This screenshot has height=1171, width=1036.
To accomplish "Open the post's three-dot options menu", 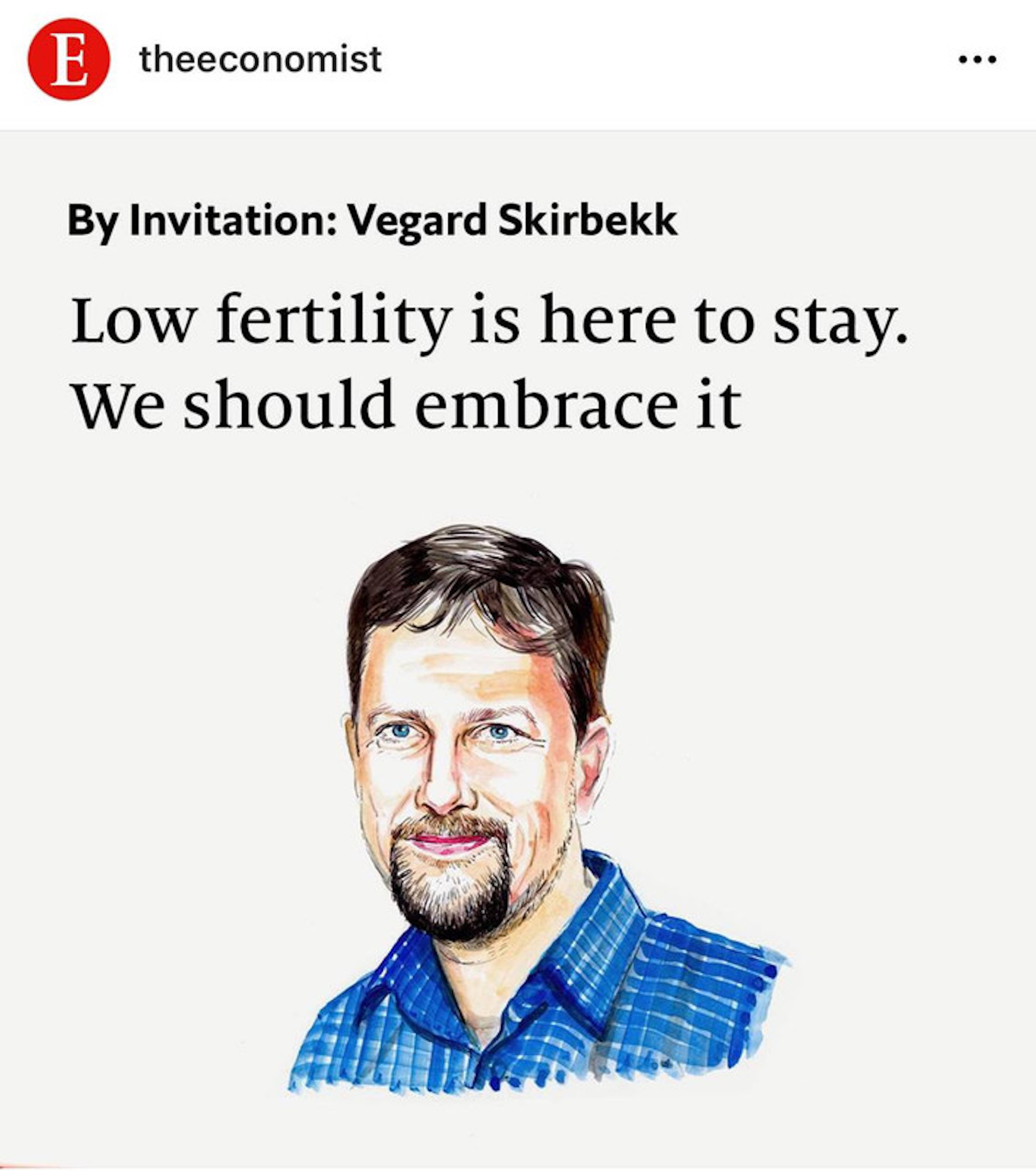I will [x=977, y=59].
